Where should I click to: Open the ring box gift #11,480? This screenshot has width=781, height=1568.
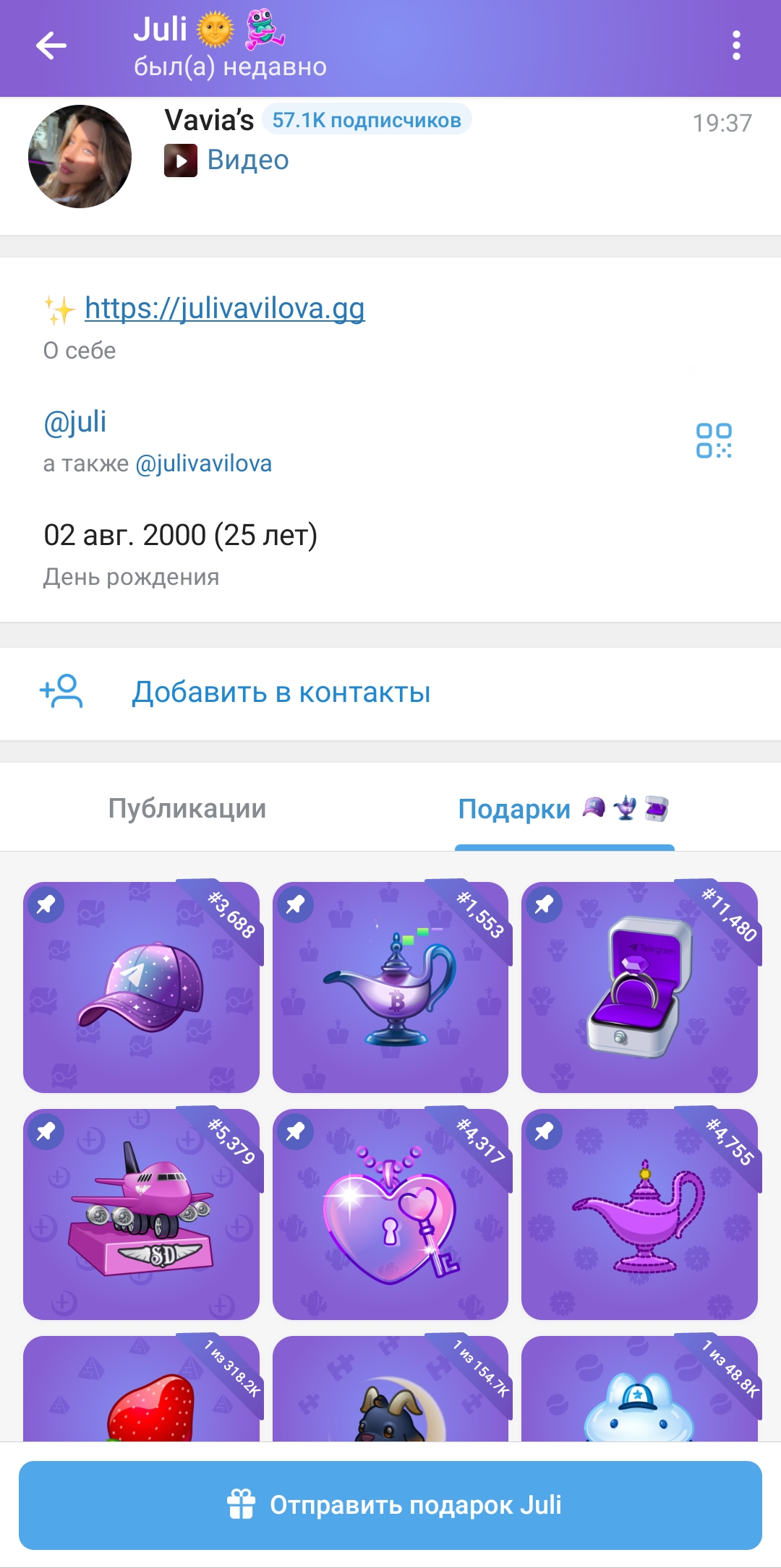(x=639, y=988)
